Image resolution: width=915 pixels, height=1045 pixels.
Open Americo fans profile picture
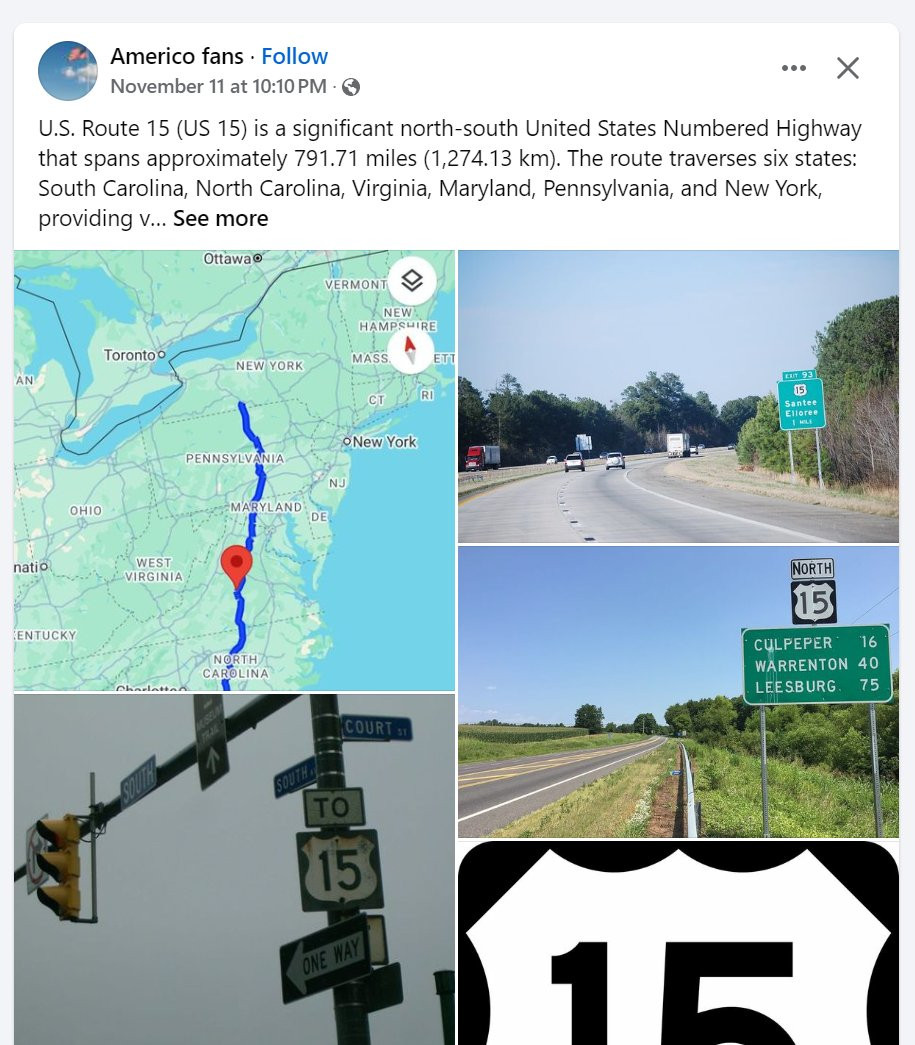[67, 71]
